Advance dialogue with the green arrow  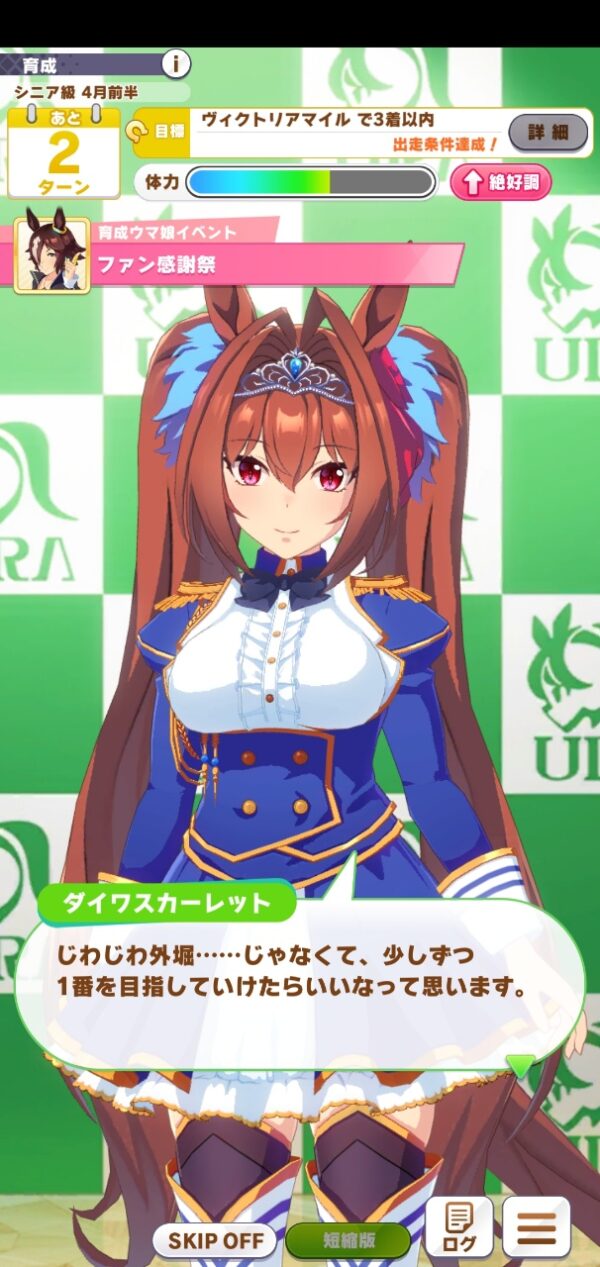[x=520, y=1065]
